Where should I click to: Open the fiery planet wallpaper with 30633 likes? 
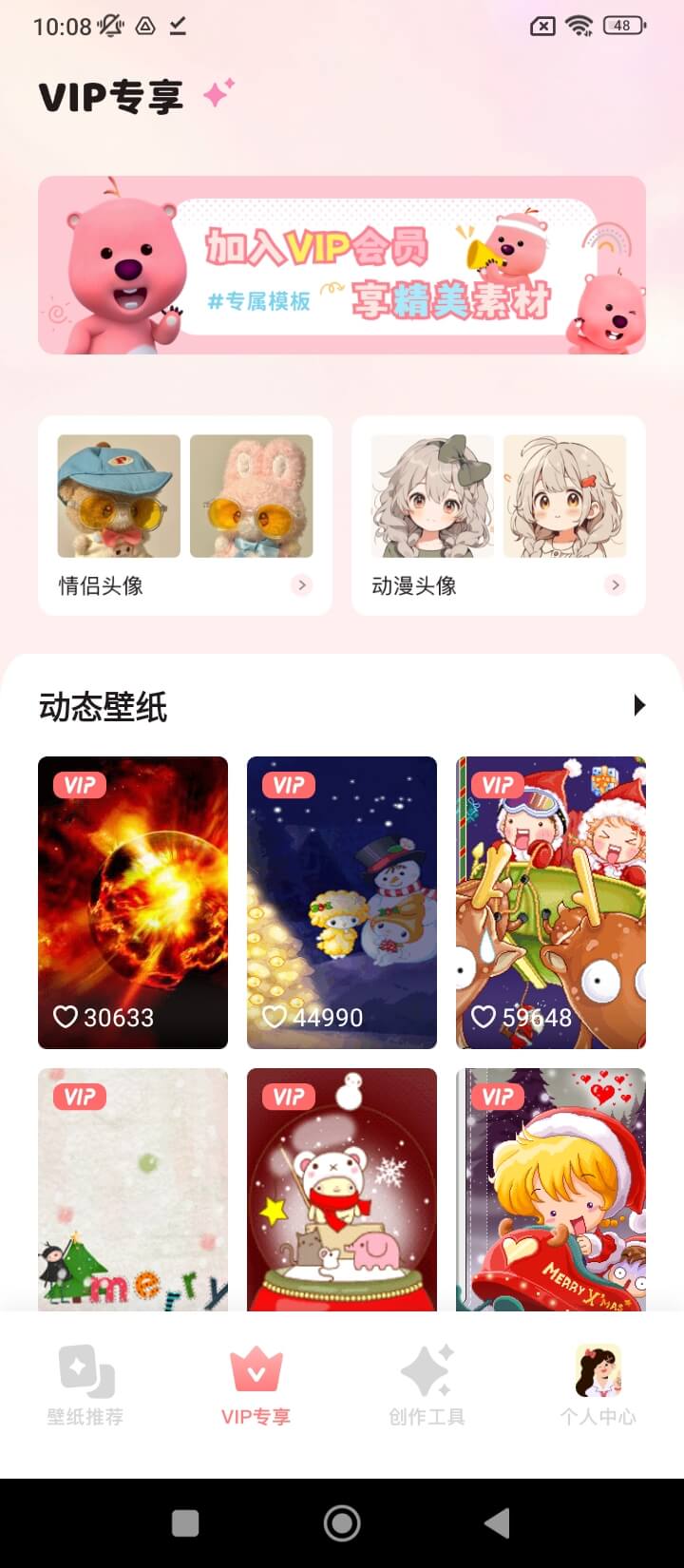pyautogui.click(x=133, y=903)
